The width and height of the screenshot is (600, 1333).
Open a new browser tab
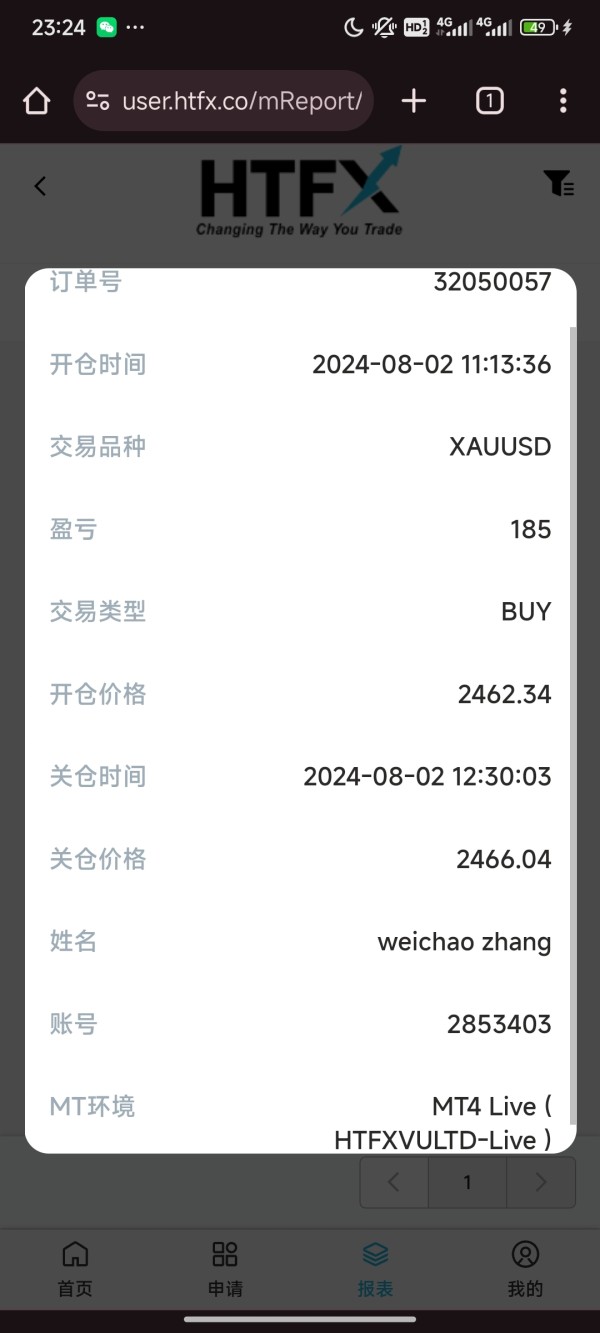point(413,101)
